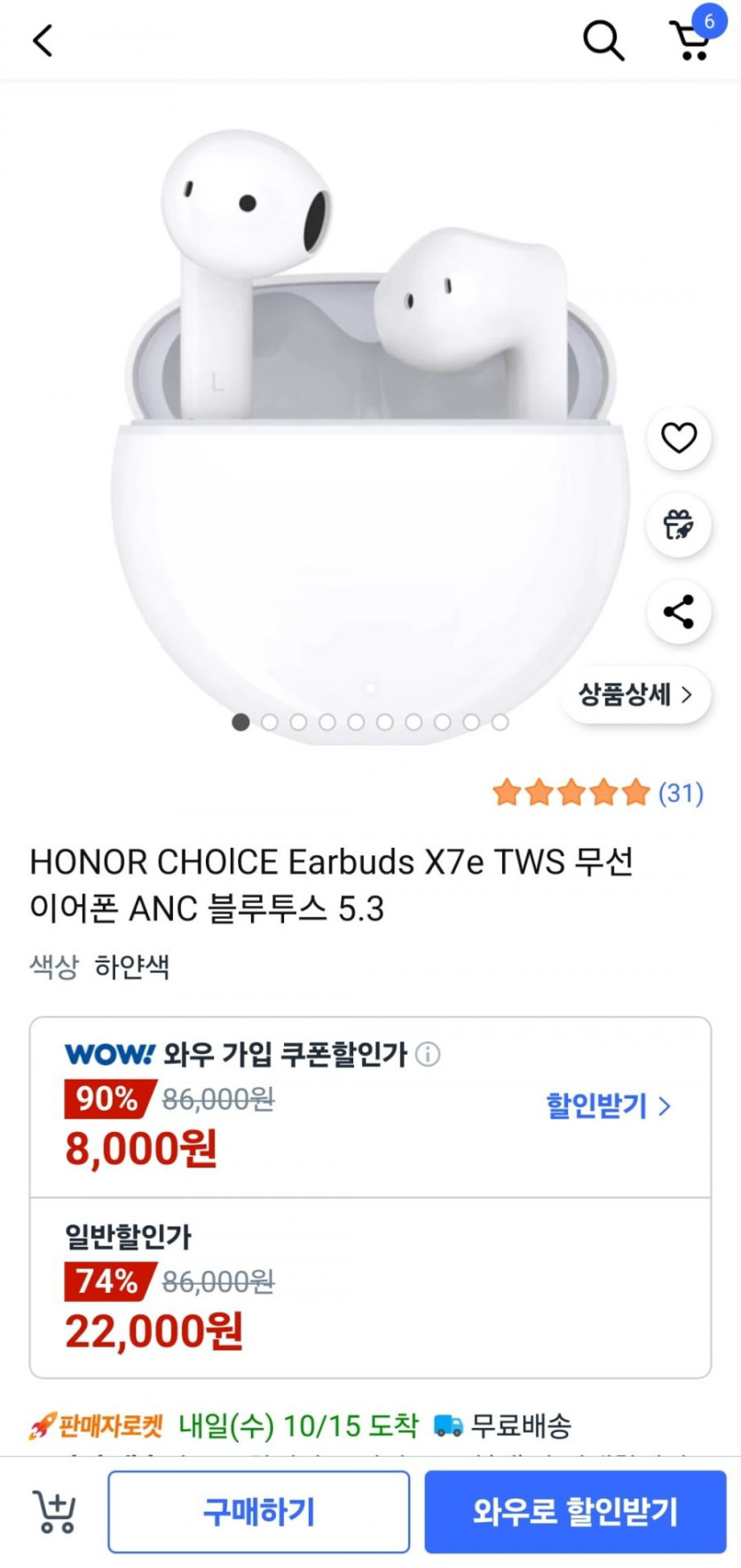The height and width of the screenshot is (1568, 741).
Task: Open the search magnifier
Action: tap(603, 40)
